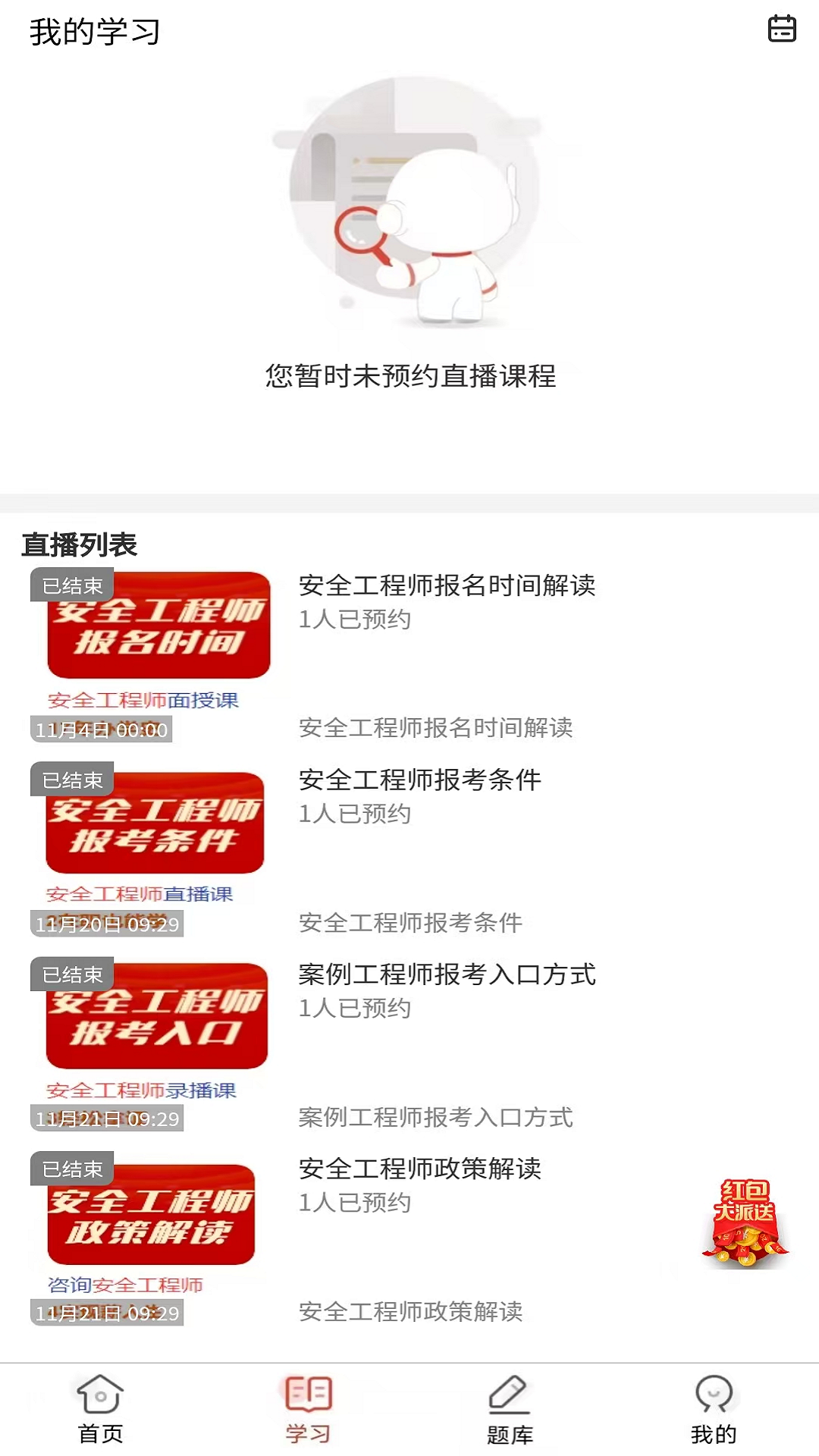Open 安全工程师政策解读 course details

tap(420, 1170)
